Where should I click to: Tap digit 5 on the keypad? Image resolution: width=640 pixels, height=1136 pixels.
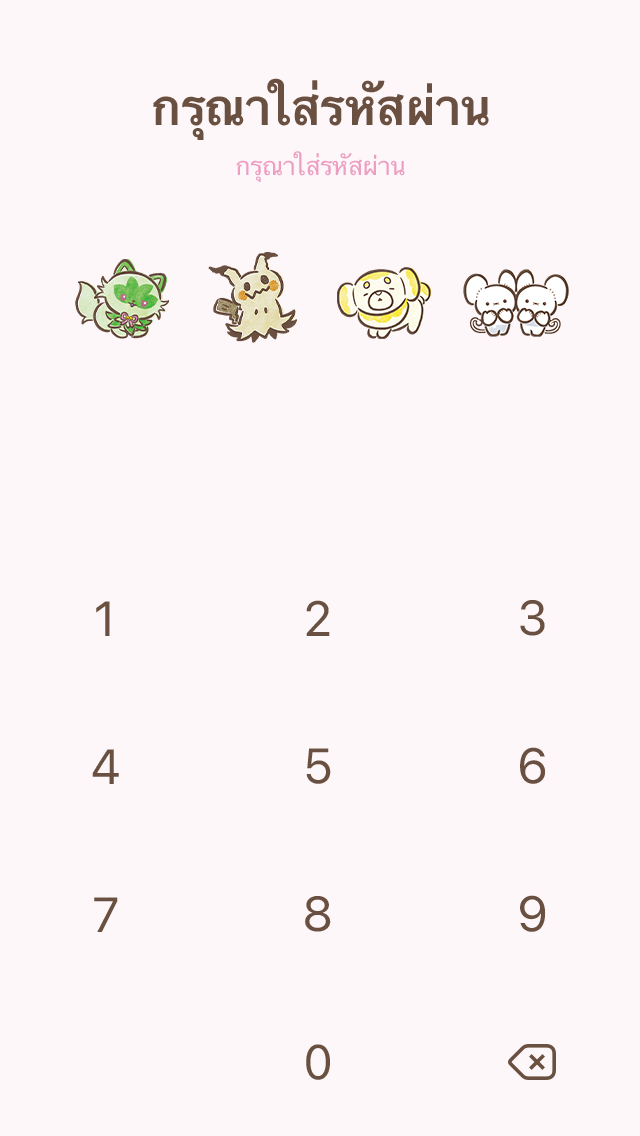coord(318,767)
